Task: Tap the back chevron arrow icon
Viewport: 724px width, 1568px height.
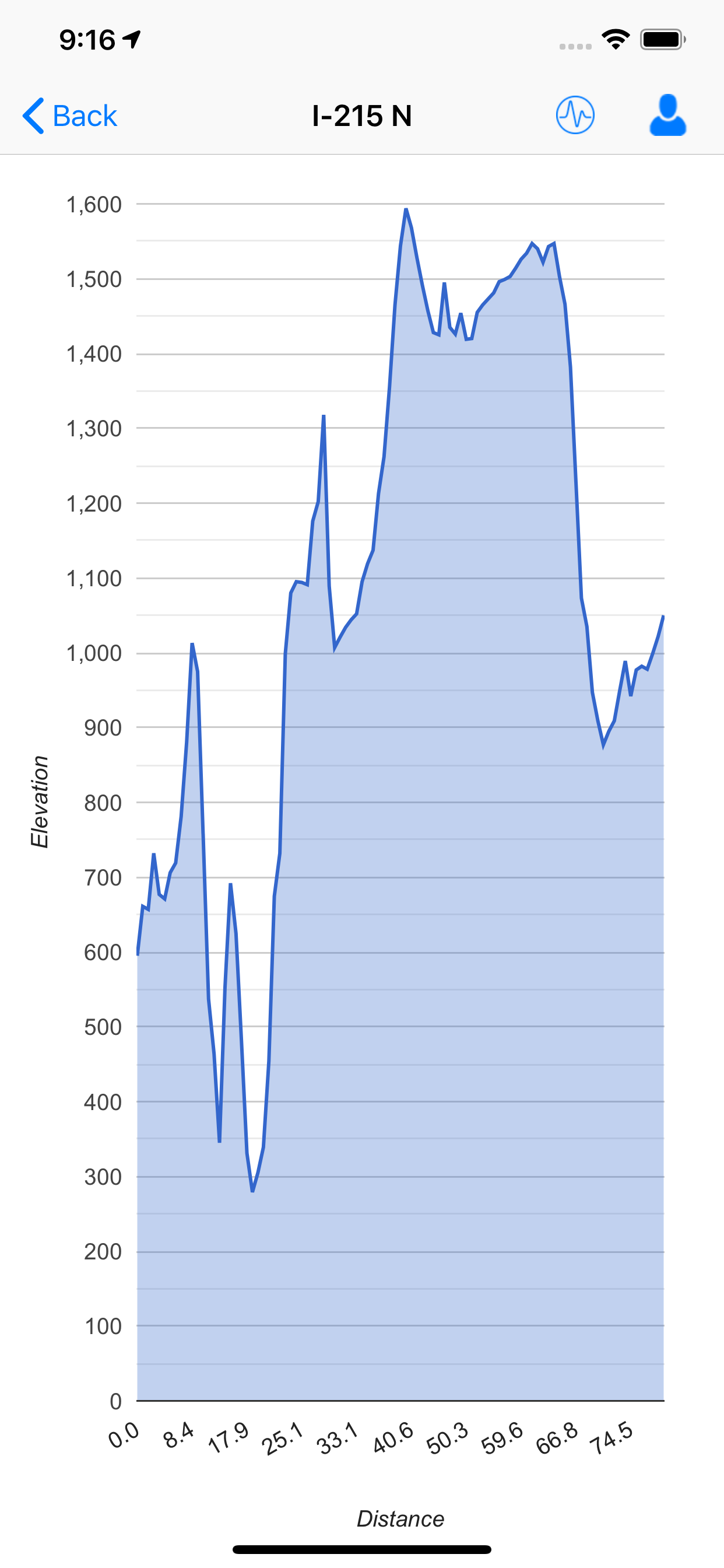Action: [x=34, y=115]
